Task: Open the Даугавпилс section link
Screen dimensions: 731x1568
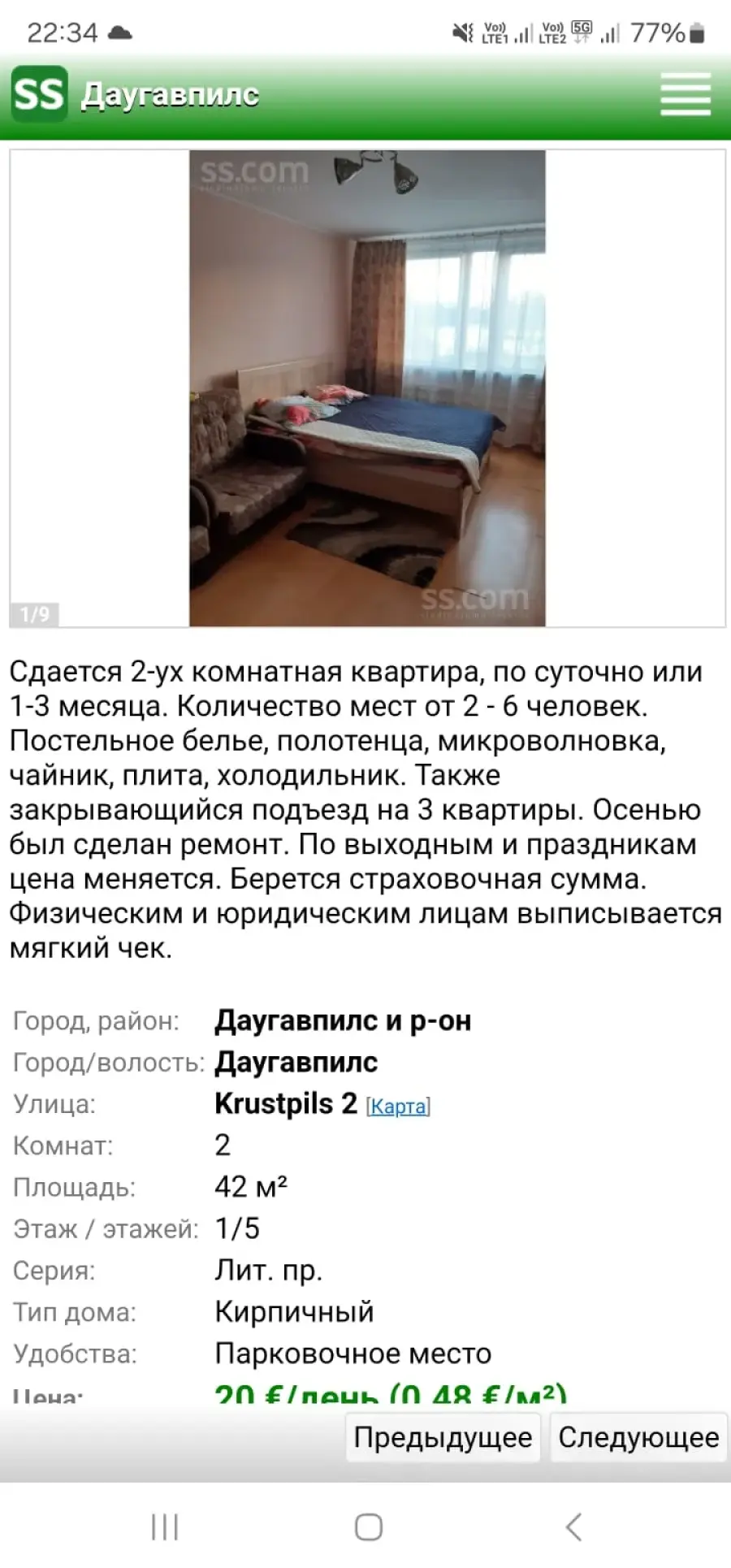Action: (170, 95)
